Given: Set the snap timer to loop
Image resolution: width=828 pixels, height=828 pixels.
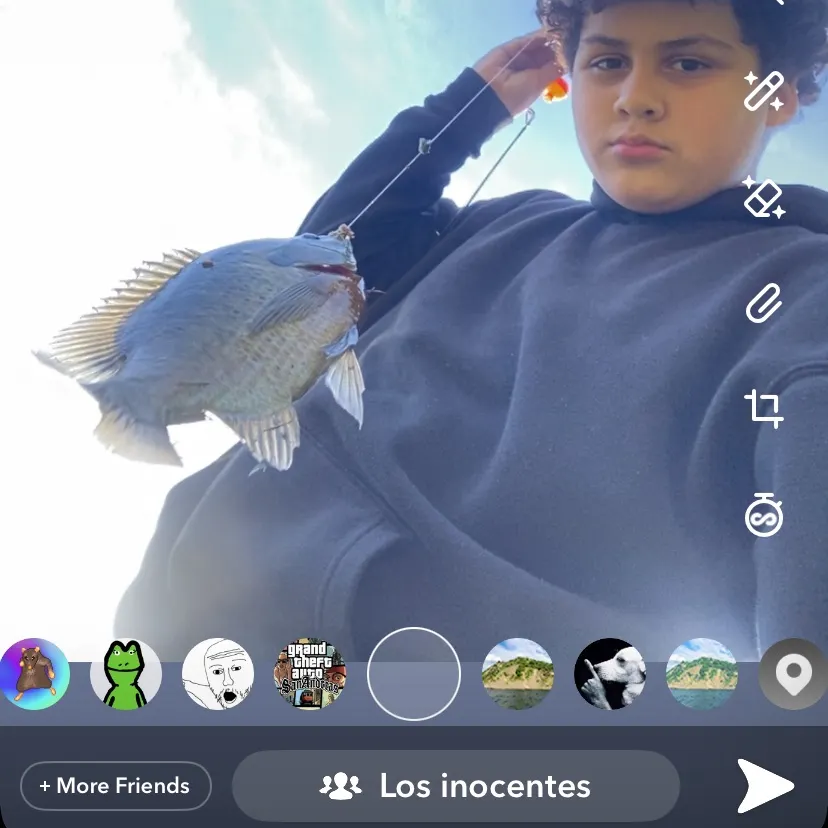Looking at the screenshot, I should tap(764, 516).
